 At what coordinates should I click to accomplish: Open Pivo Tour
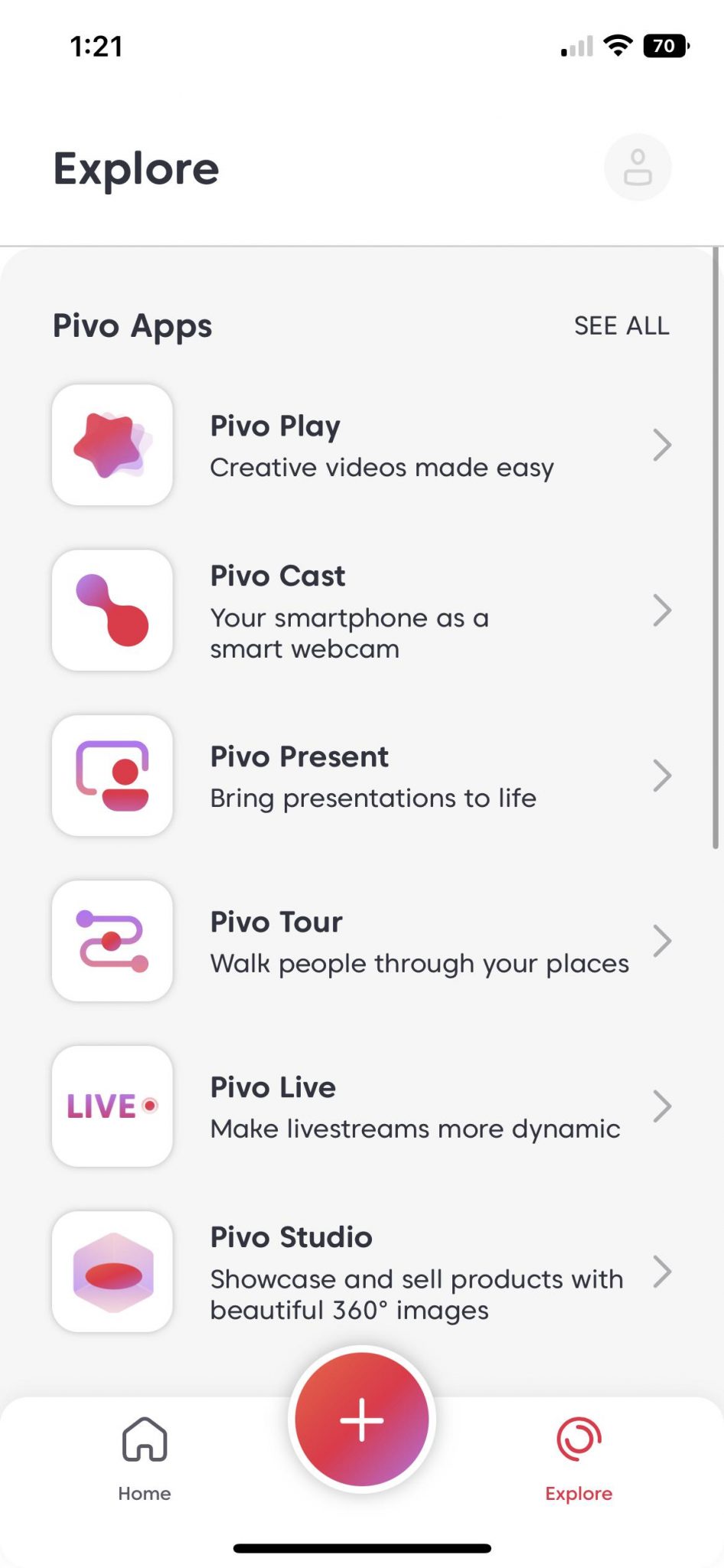[361, 942]
